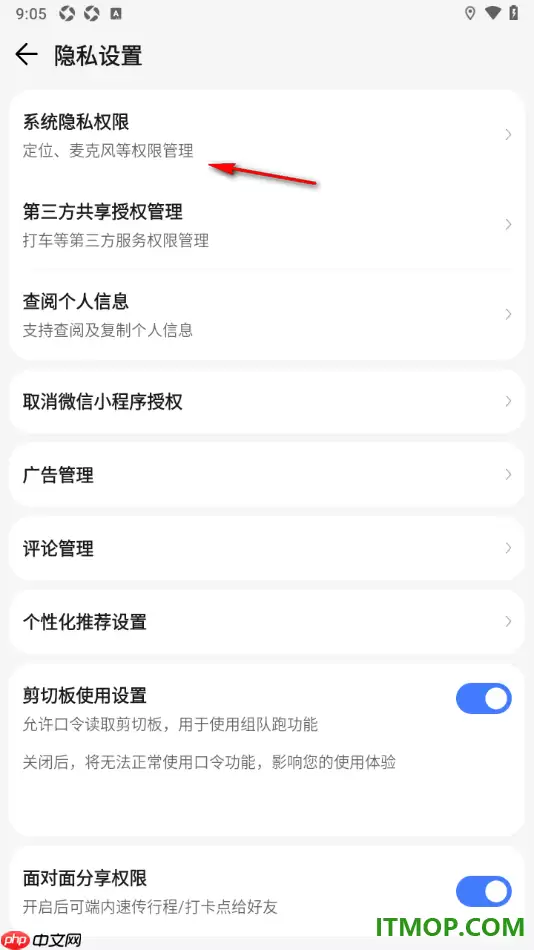Image resolution: width=534 pixels, height=950 pixels.
Task: Open 查阅个人信息 row
Action: [x=267, y=314]
